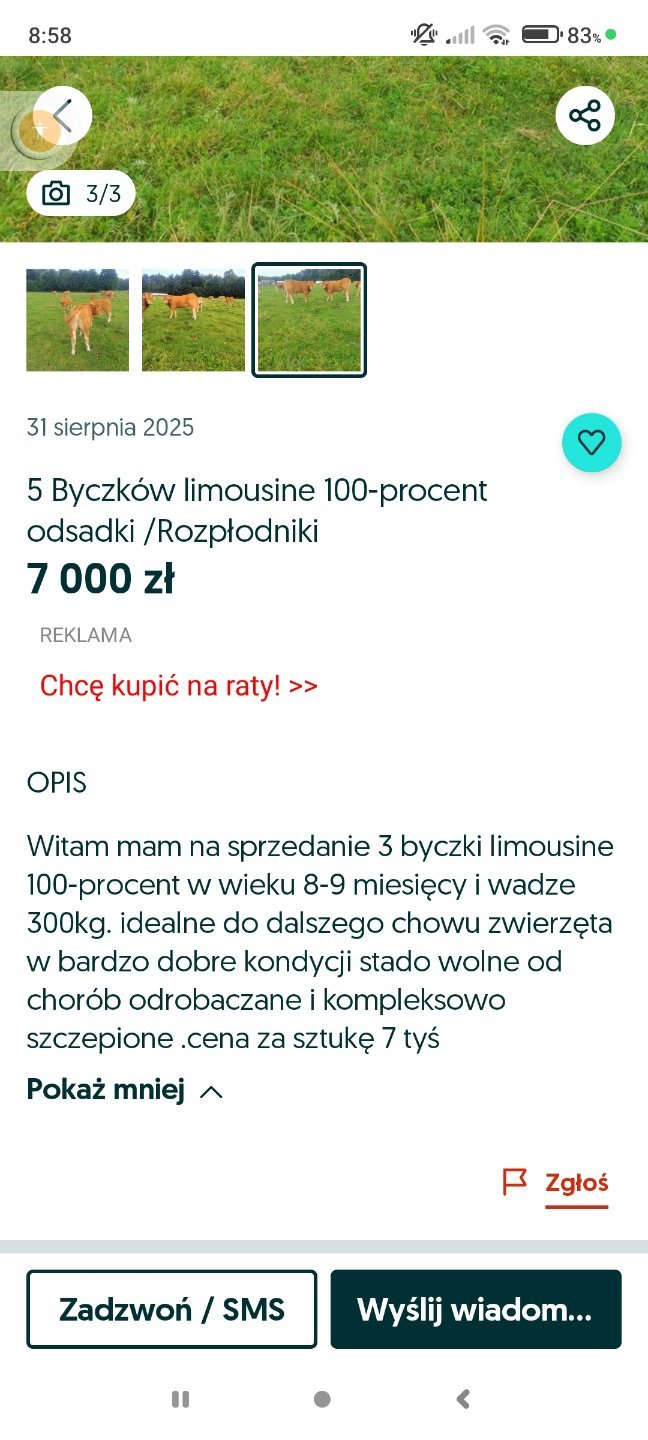Select the third photo thumbnail
648x1440 pixels.
point(309,320)
